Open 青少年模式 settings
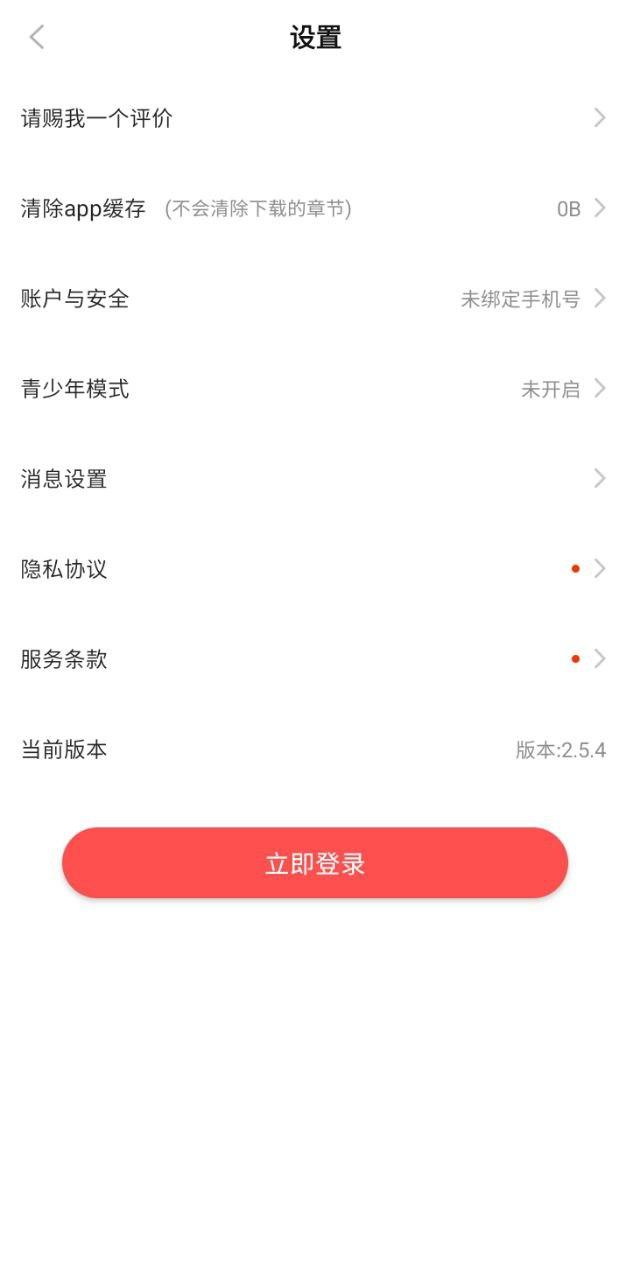Viewport: 630px width, 1280px height. click(314, 388)
